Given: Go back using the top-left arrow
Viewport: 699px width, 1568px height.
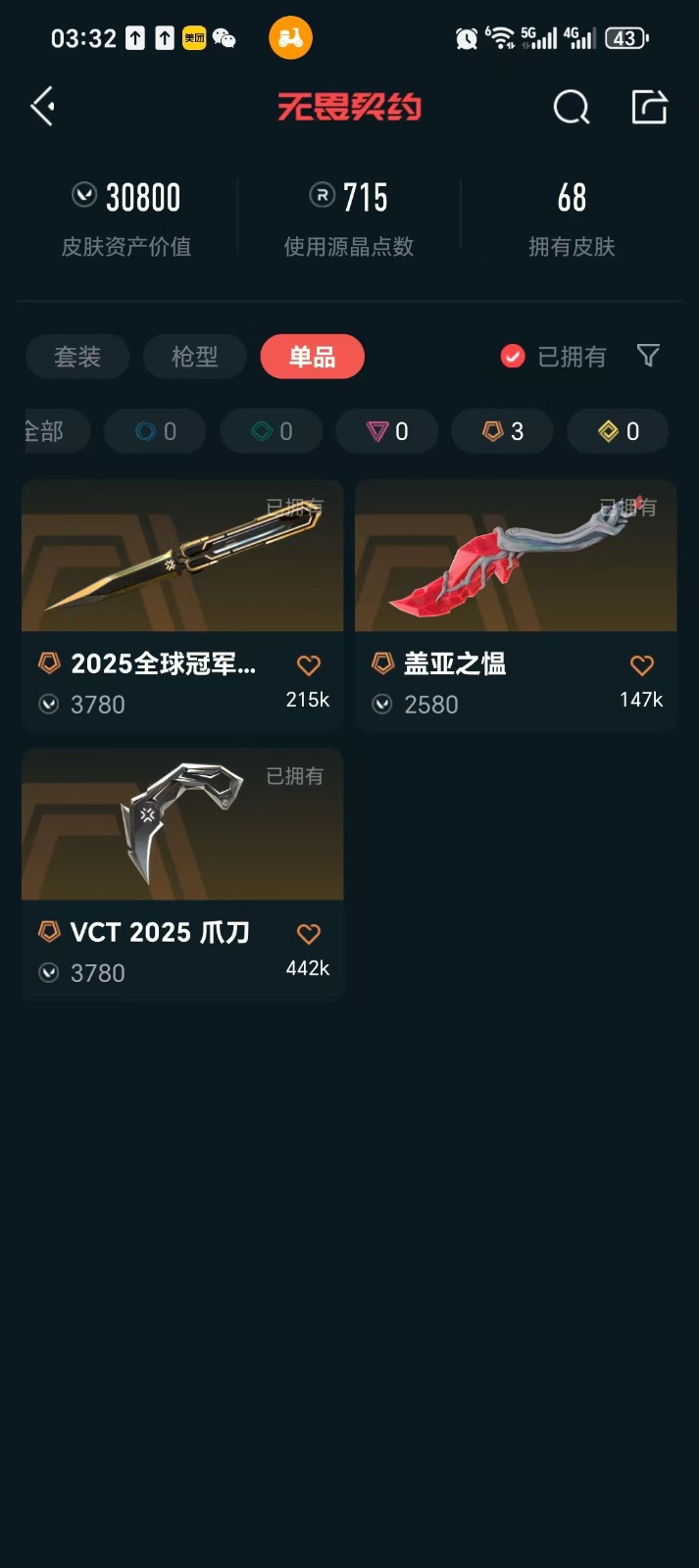Looking at the screenshot, I should 43,106.
